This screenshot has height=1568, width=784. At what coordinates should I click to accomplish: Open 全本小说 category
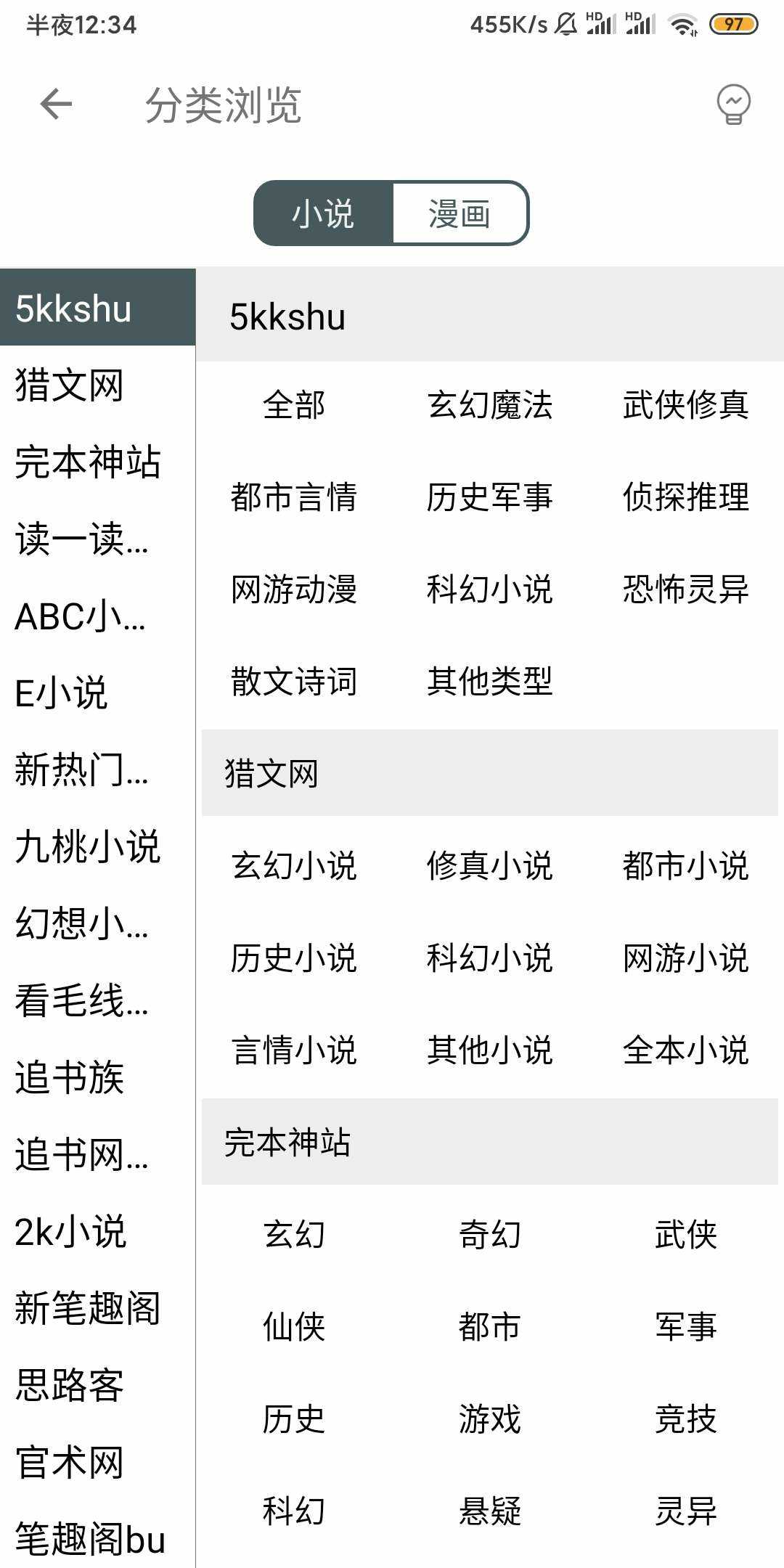click(x=685, y=1050)
